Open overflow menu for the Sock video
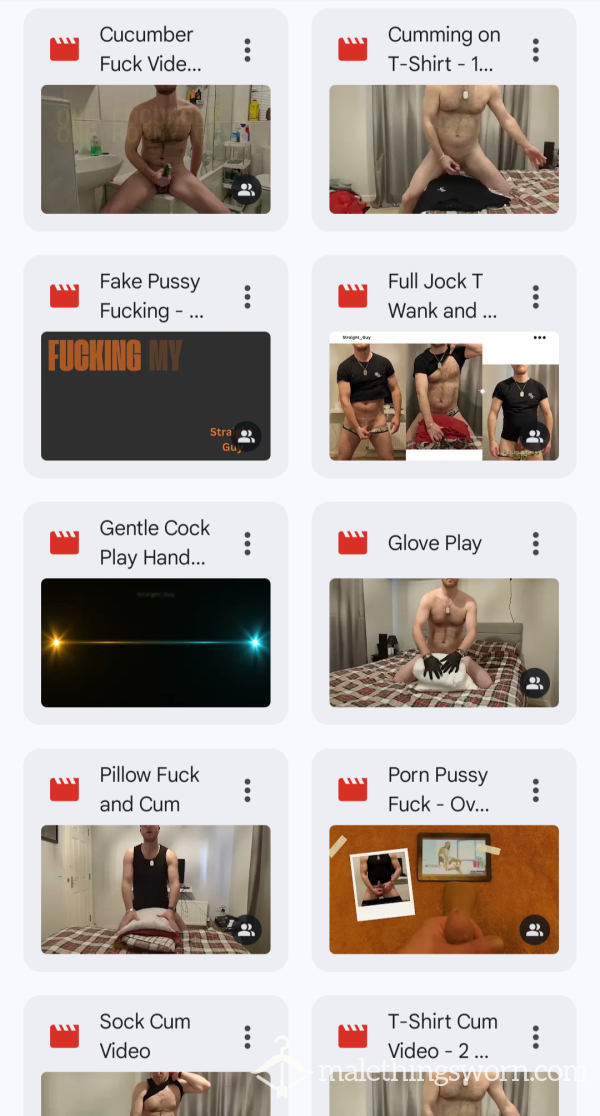The width and height of the screenshot is (600, 1116). [247, 1036]
